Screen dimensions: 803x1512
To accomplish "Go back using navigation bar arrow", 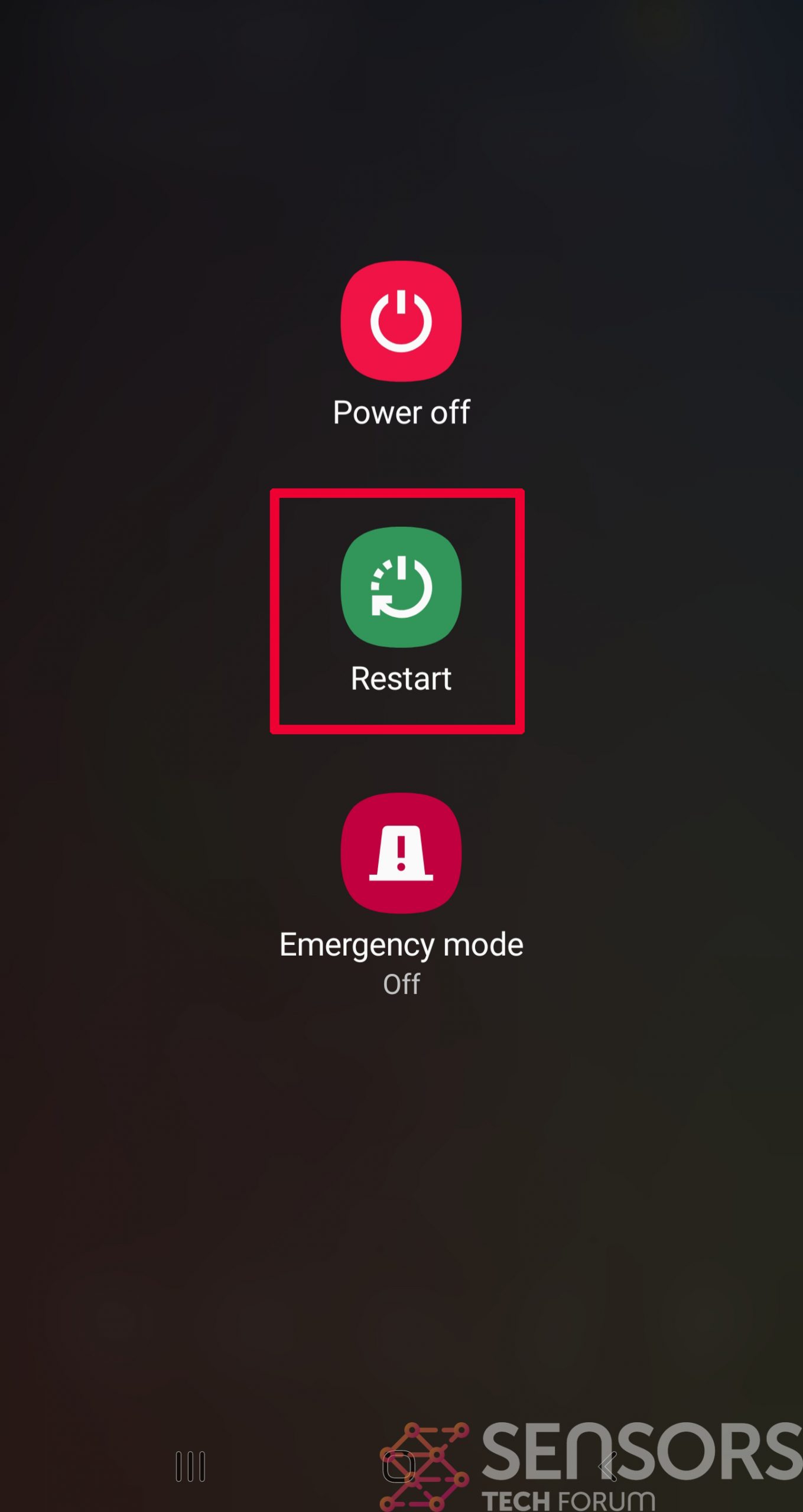I will tap(609, 1467).
